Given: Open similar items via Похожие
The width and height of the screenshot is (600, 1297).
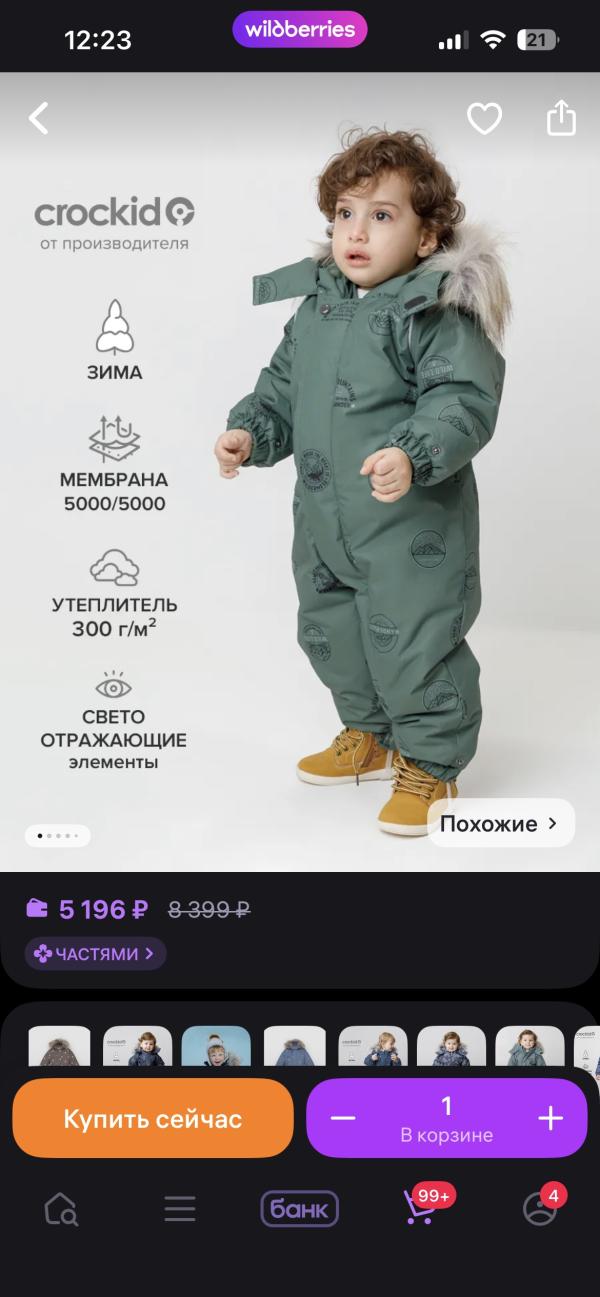Looking at the screenshot, I should point(501,824).
